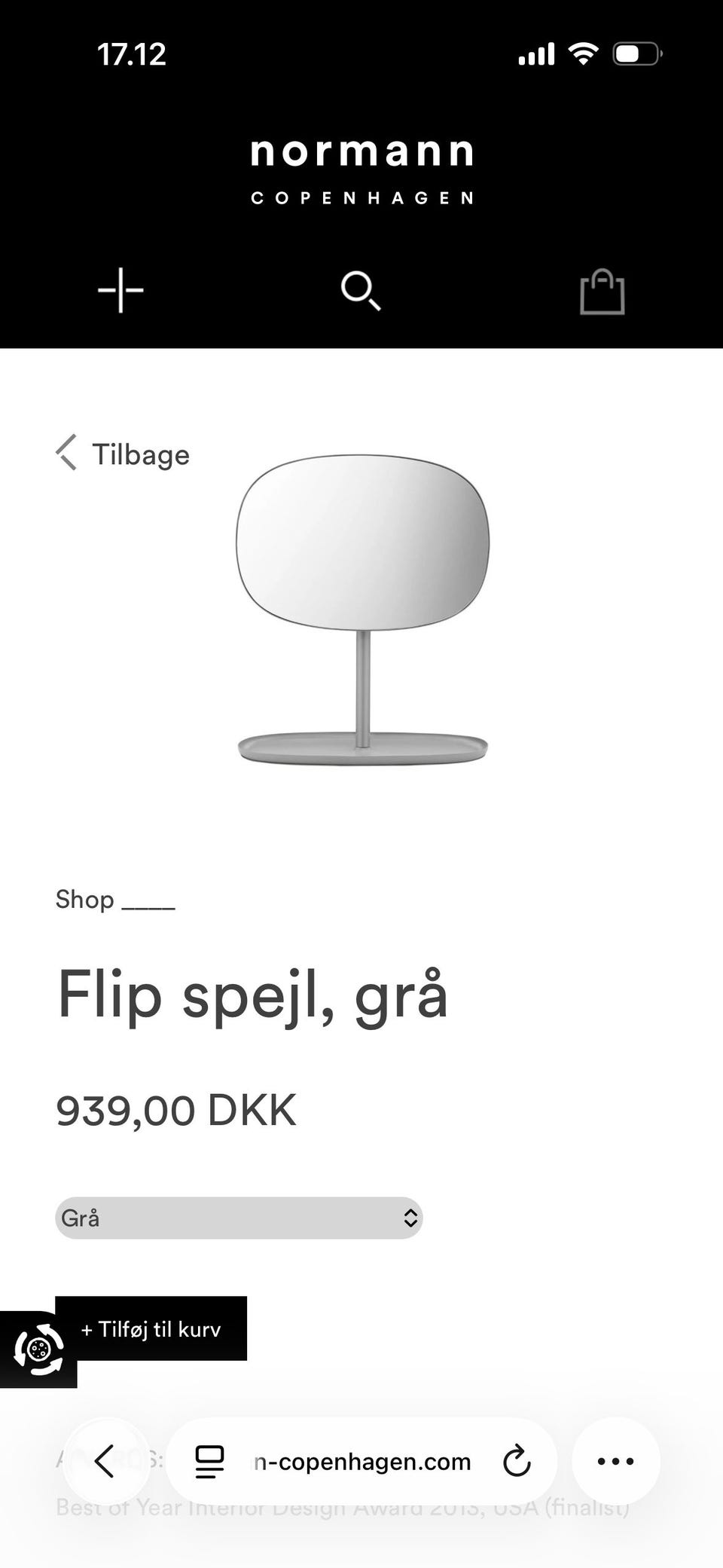This screenshot has height=1568, width=723.
Task: Select Grå as the mirror color
Action: [237, 1218]
